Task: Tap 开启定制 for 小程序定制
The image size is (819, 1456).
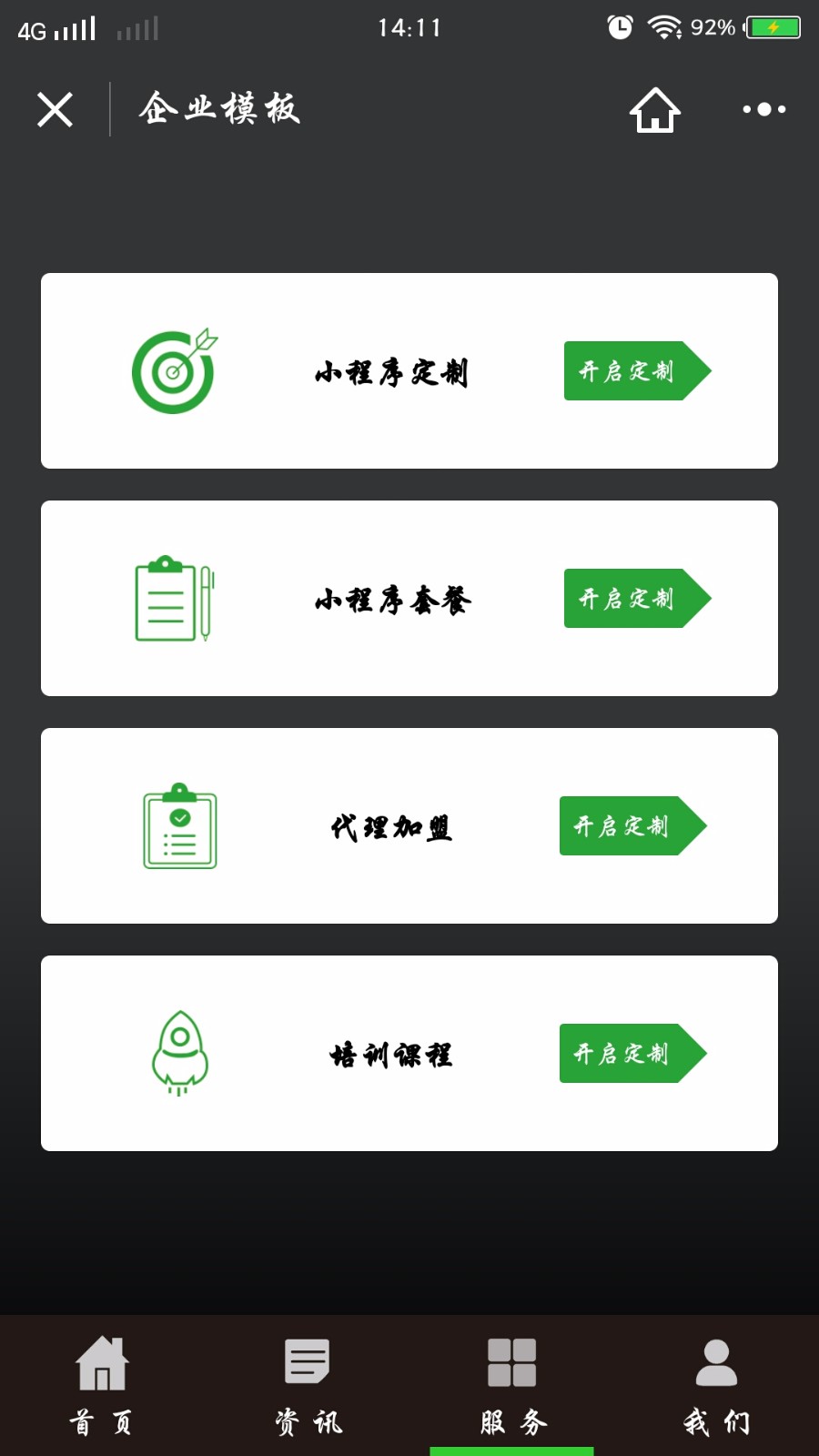Action: point(637,371)
